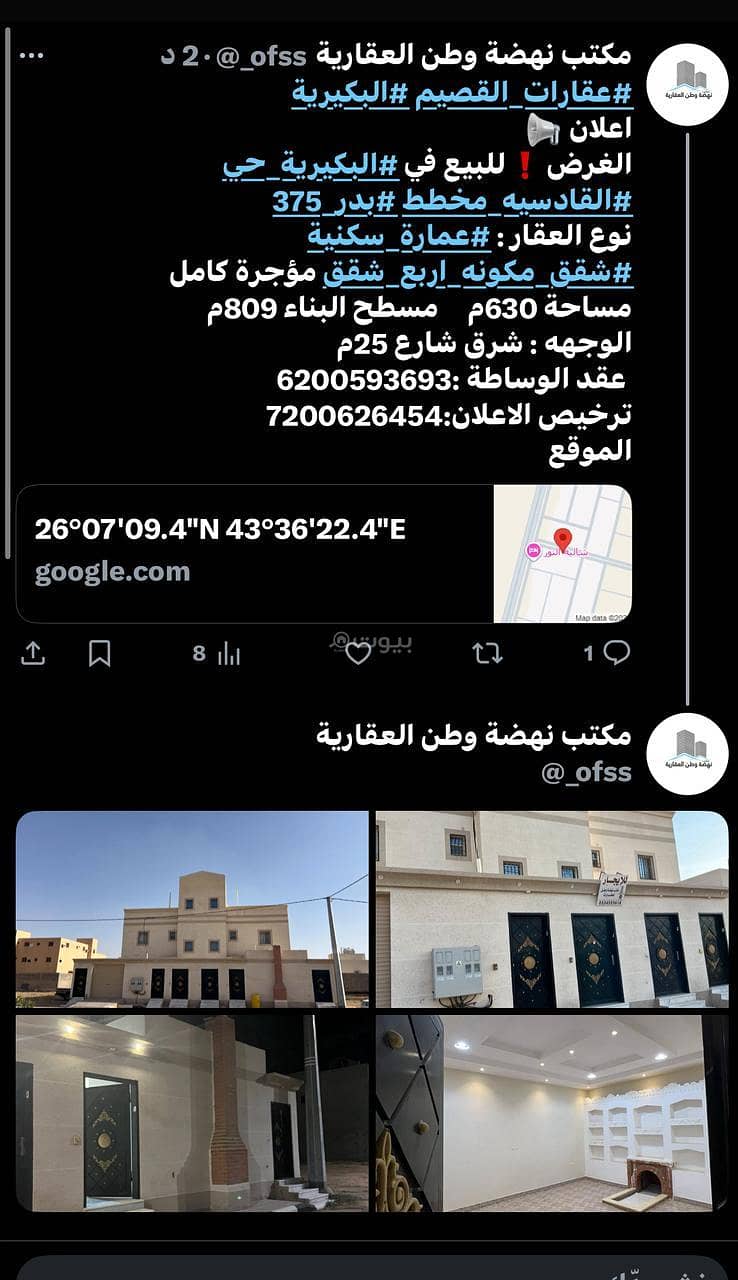
Task: Open the overflow menu on the first tweet
Action: (31, 55)
